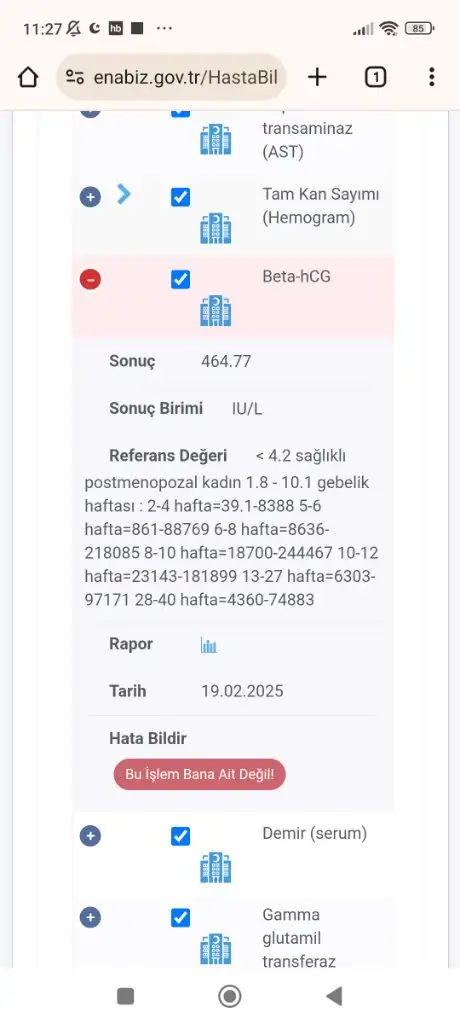Viewport: 460px width, 1024px height.
Task: Tap the Bu İşlem Bana Ait Değil! button
Action: point(199,775)
